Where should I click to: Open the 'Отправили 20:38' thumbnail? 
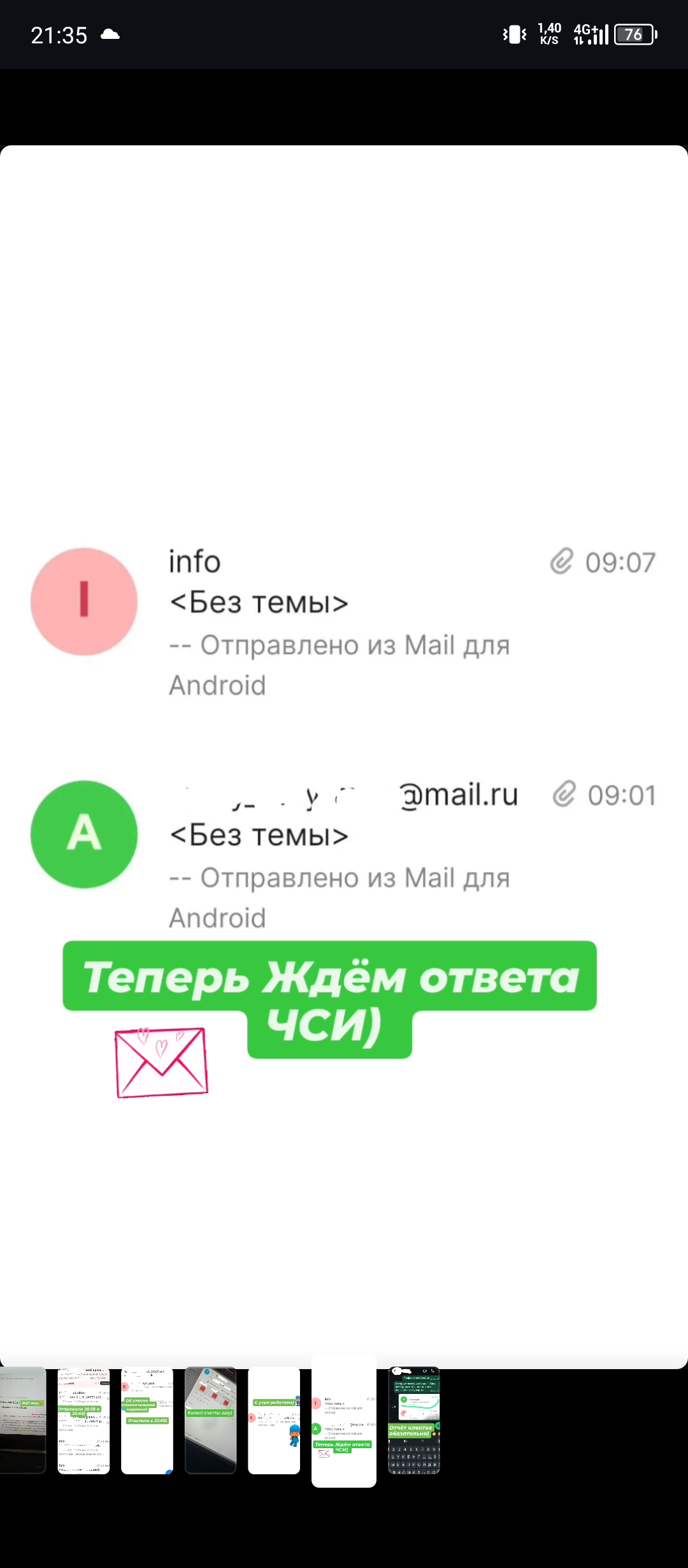point(83,1420)
